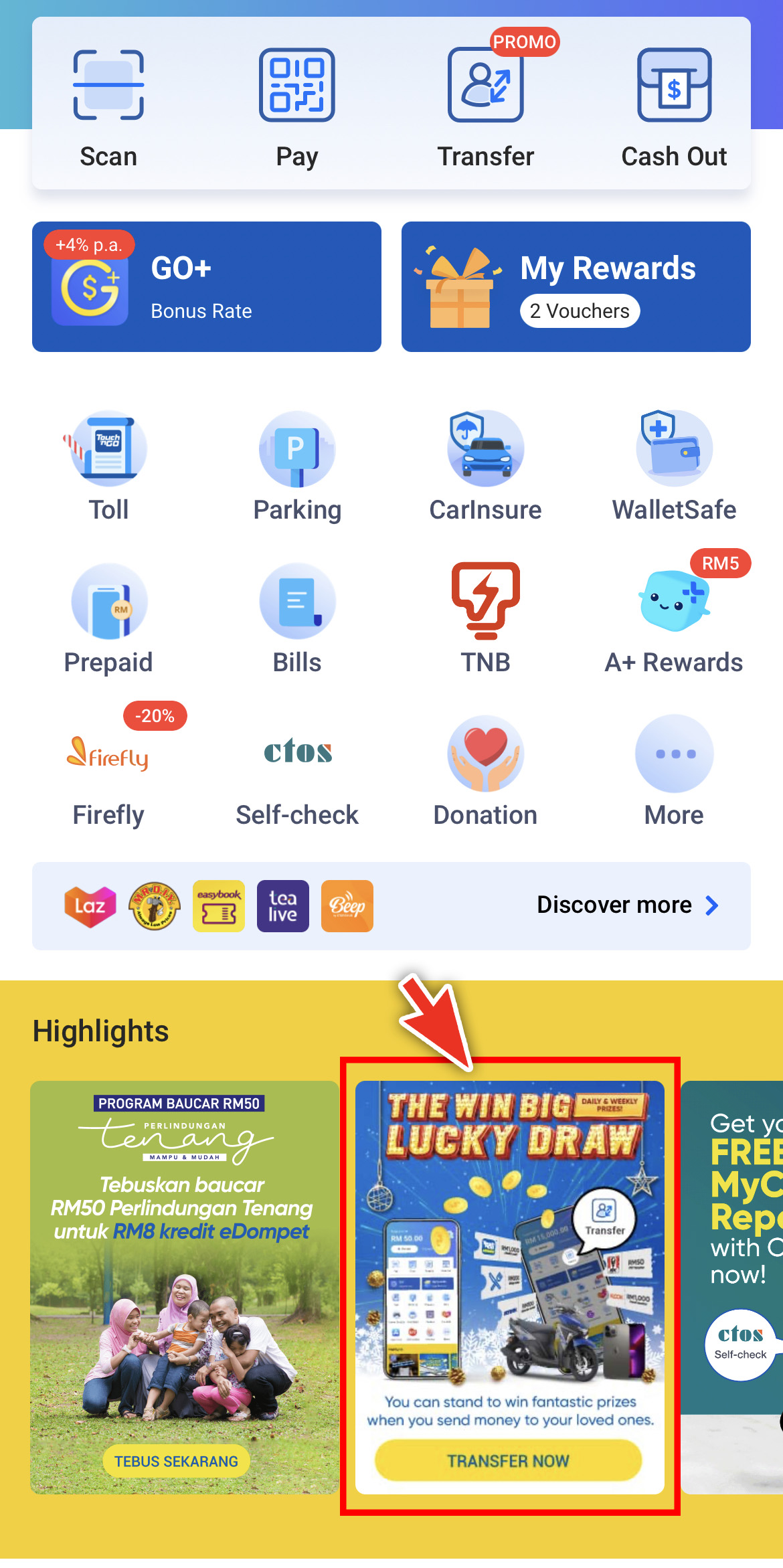
Task: Tap Discover more merchants
Action: 626,905
